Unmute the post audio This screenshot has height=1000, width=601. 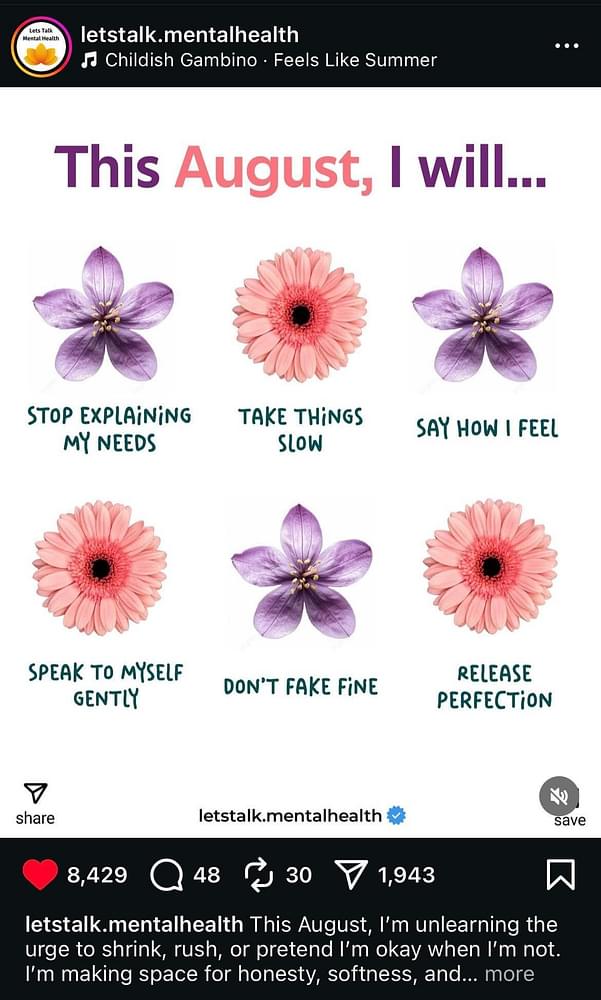point(560,796)
